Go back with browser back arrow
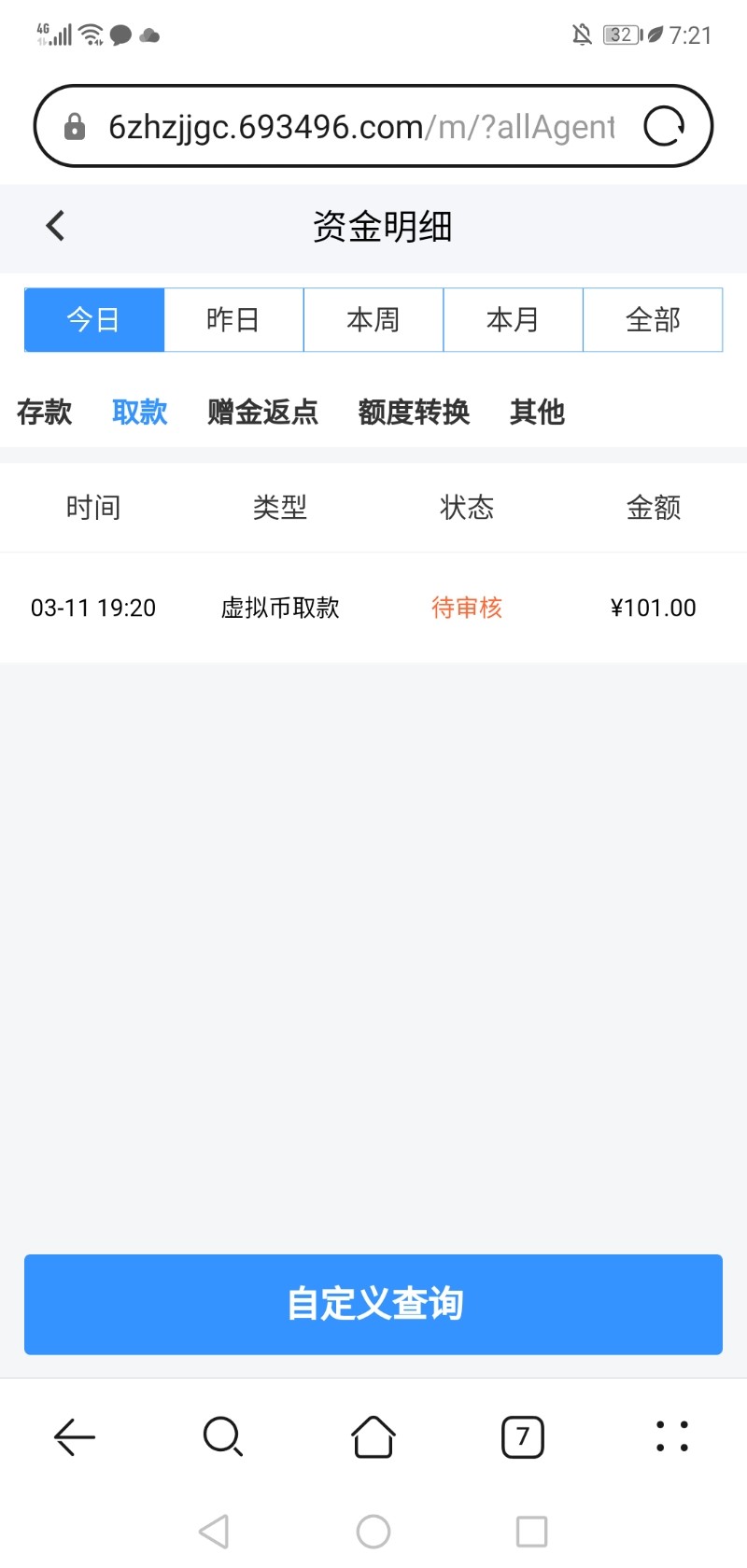This screenshot has width=747, height=1568. pyautogui.click(x=75, y=1436)
